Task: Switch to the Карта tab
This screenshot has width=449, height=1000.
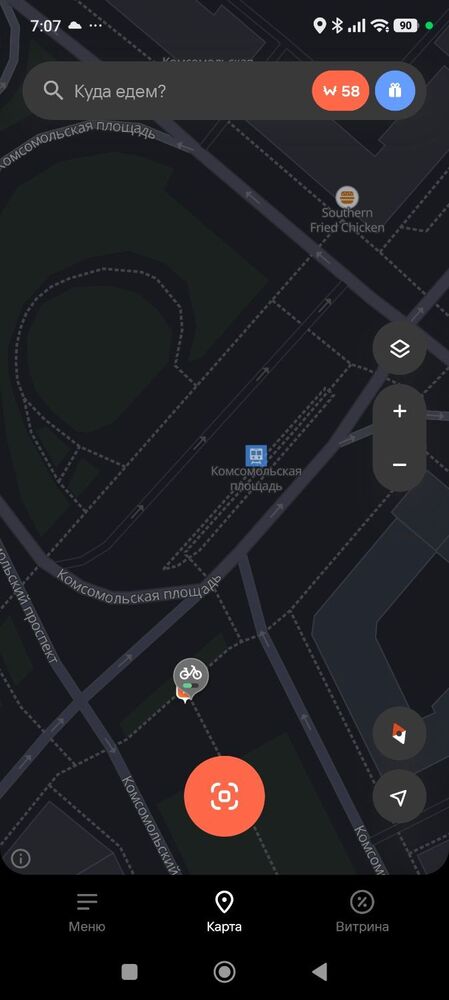Action: click(x=224, y=913)
